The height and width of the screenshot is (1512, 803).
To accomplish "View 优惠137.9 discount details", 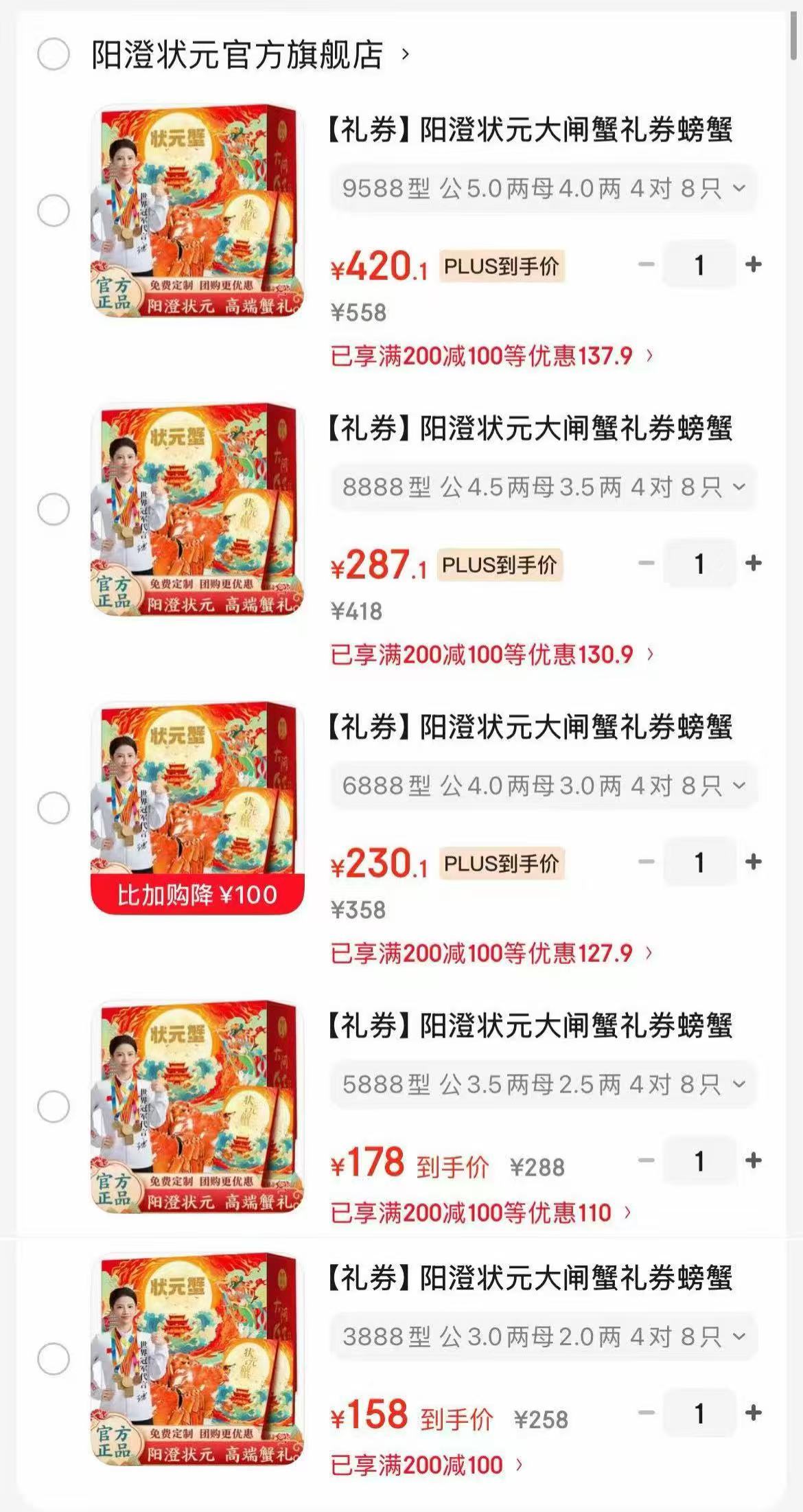I will tap(491, 356).
